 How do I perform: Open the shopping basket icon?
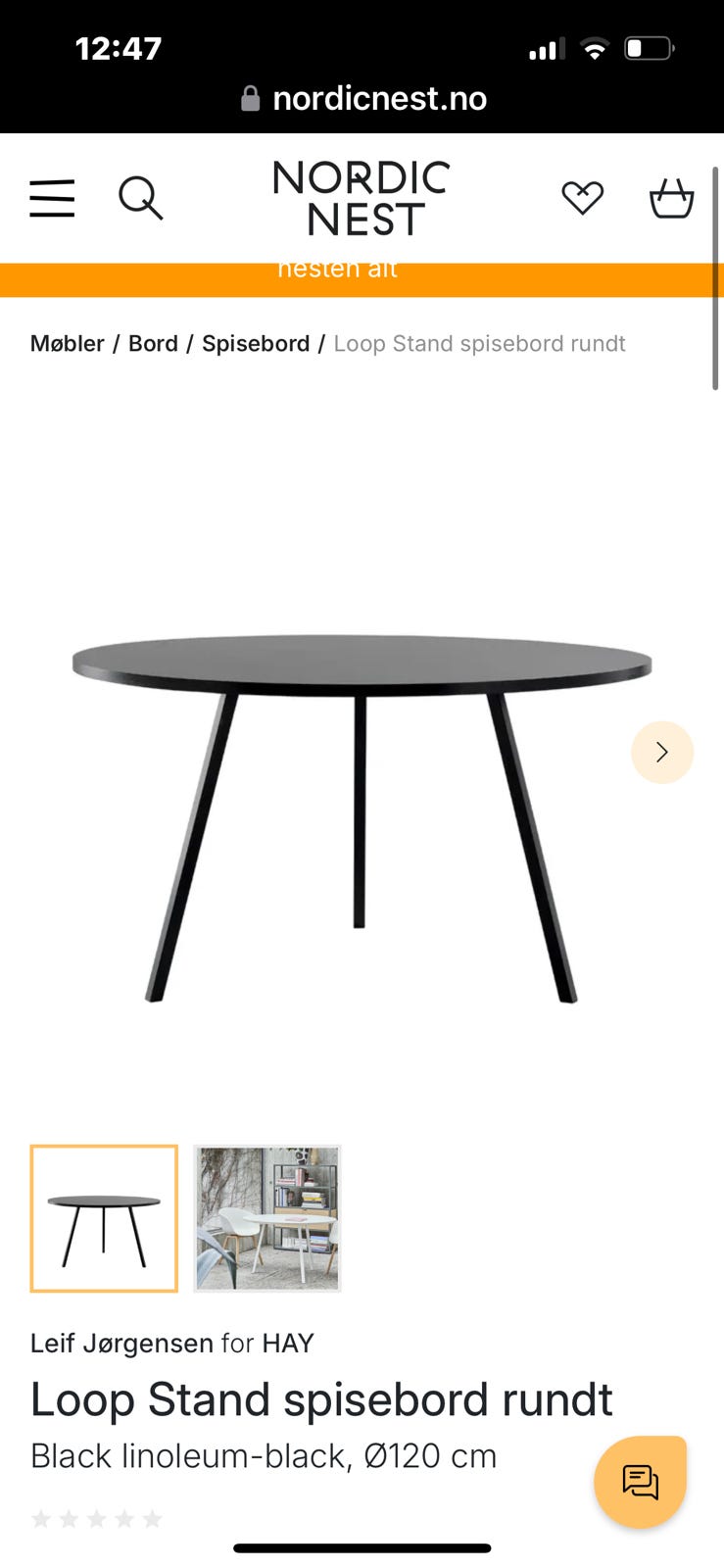[x=670, y=198]
